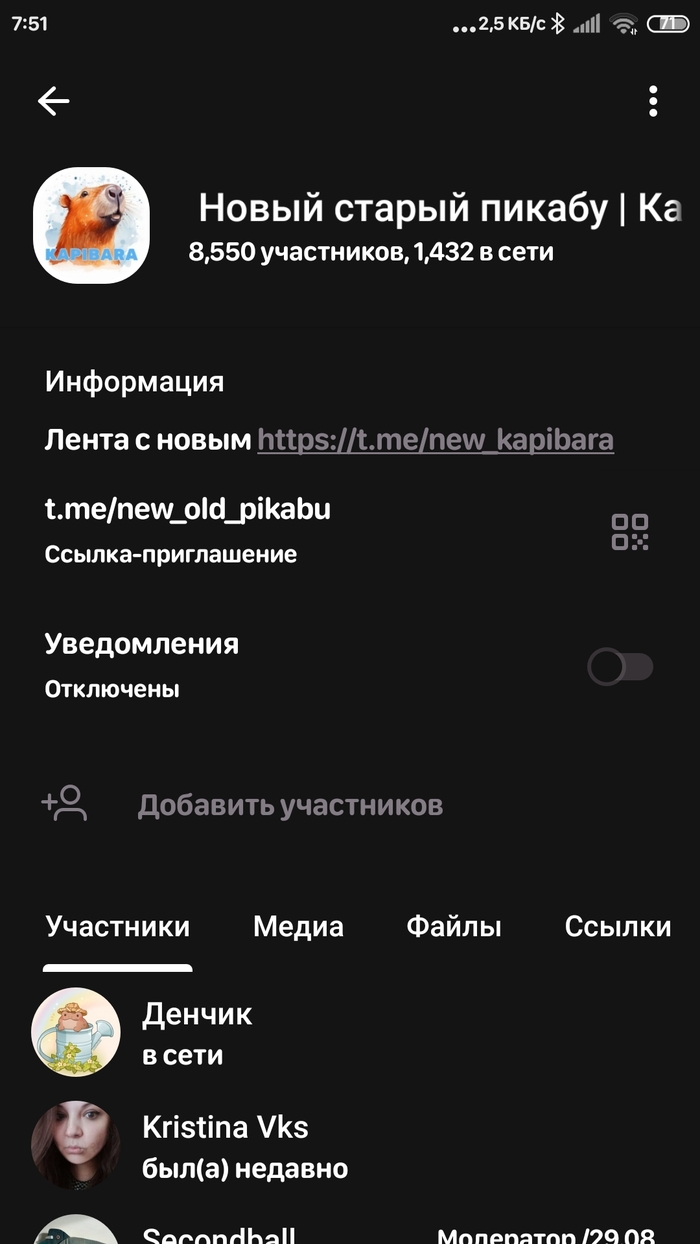Screen dimensions: 700x1244
Task: Open the t.me/new_kapibara link
Action: pos(435,440)
